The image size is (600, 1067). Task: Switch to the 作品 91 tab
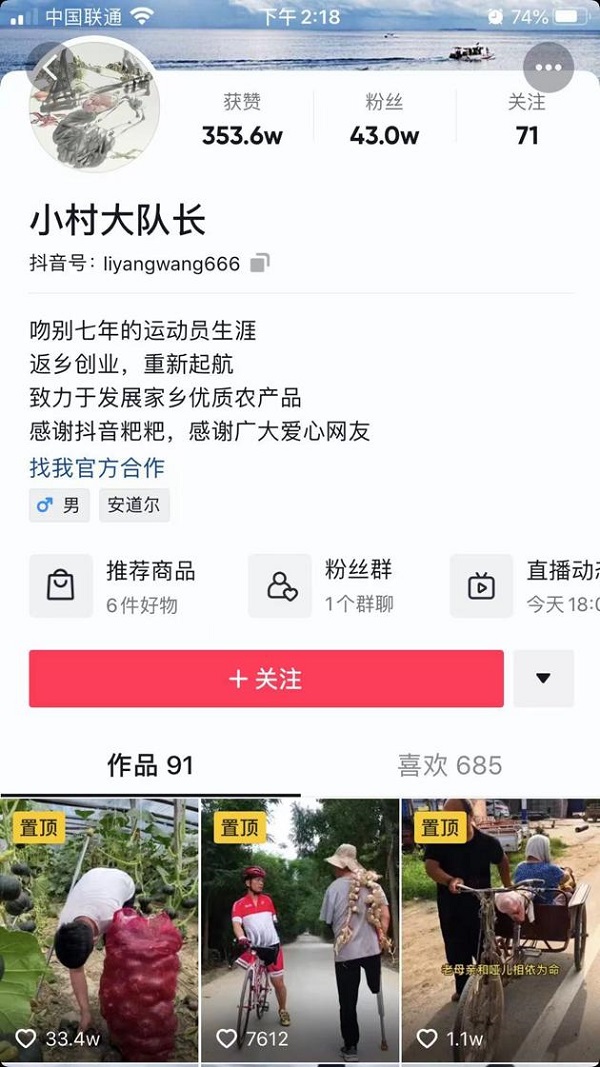click(150, 766)
